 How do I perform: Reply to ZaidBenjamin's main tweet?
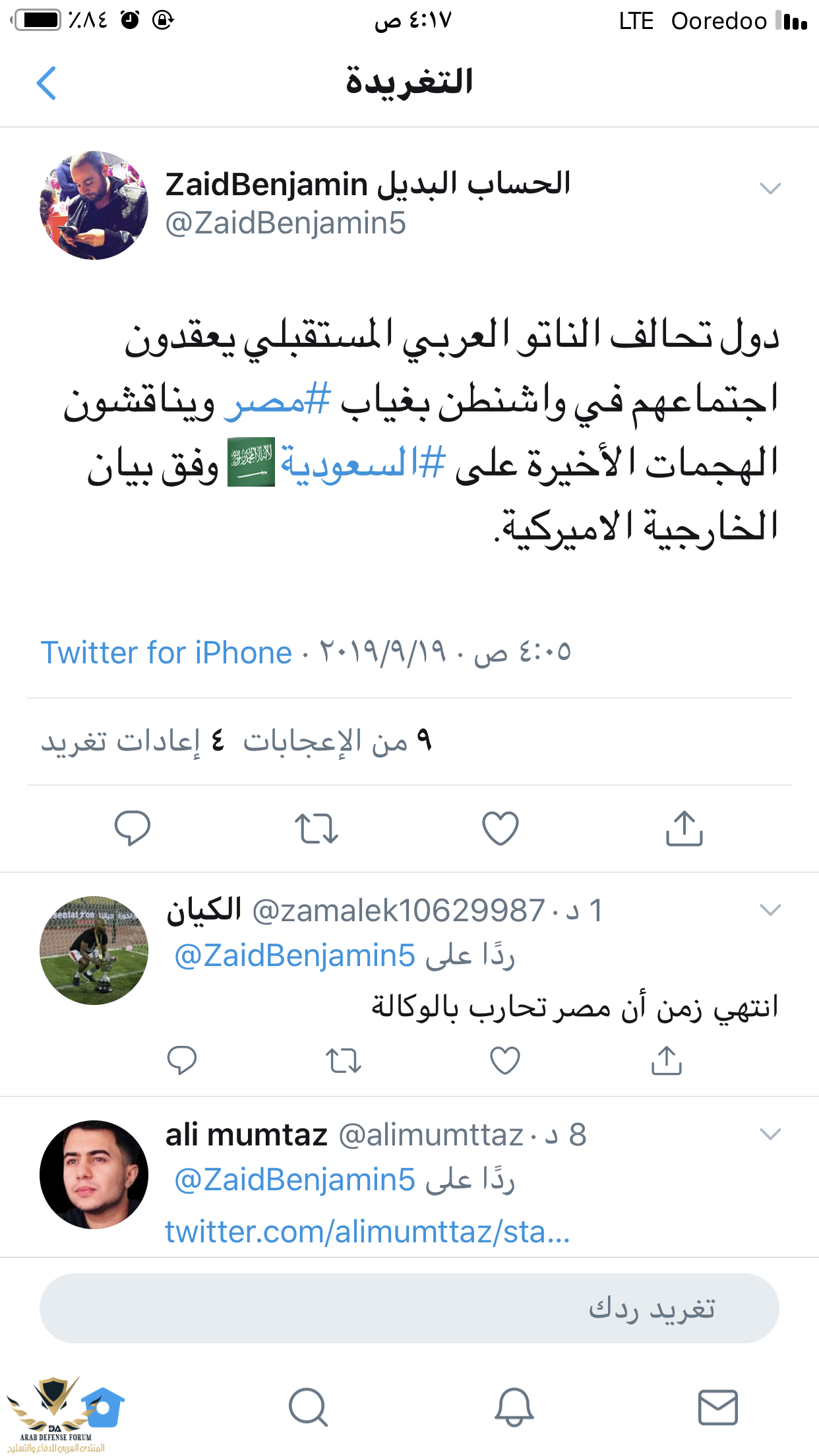tap(133, 828)
